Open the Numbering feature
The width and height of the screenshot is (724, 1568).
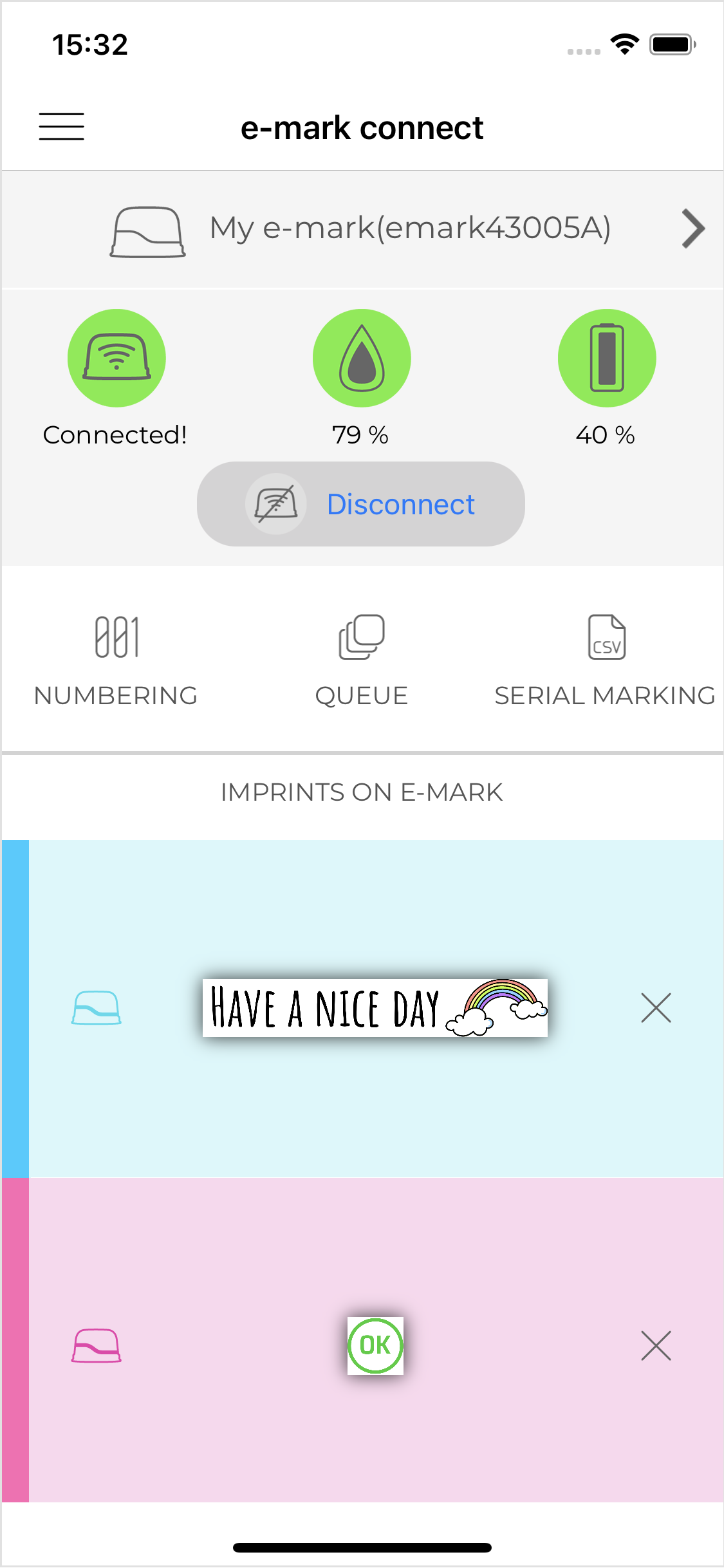tap(116, 660)
